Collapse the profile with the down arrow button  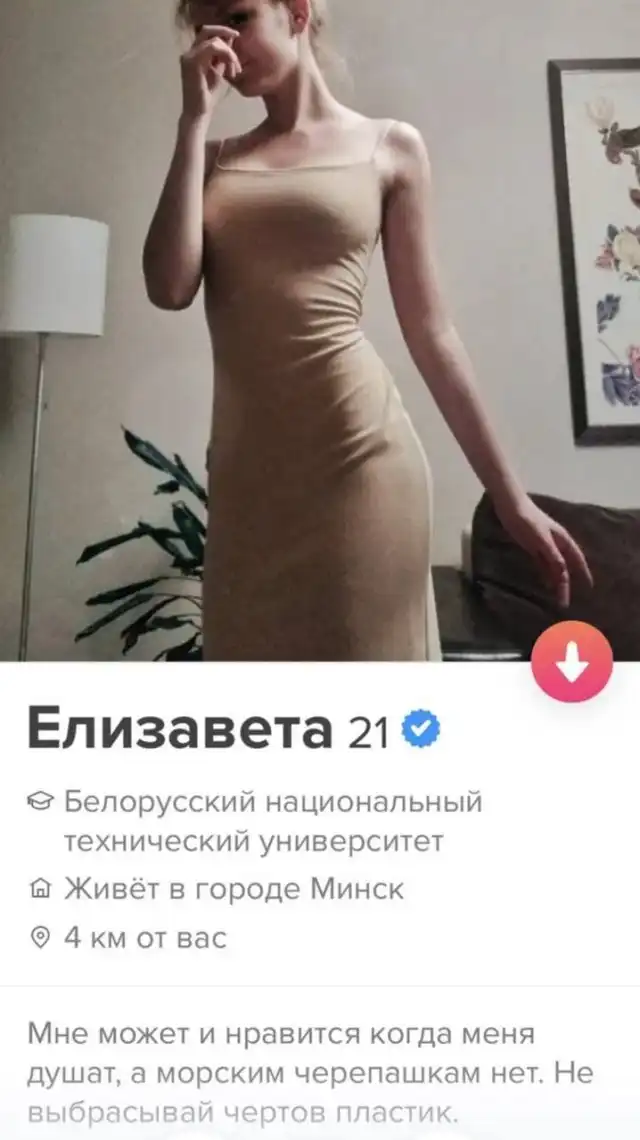572,661
